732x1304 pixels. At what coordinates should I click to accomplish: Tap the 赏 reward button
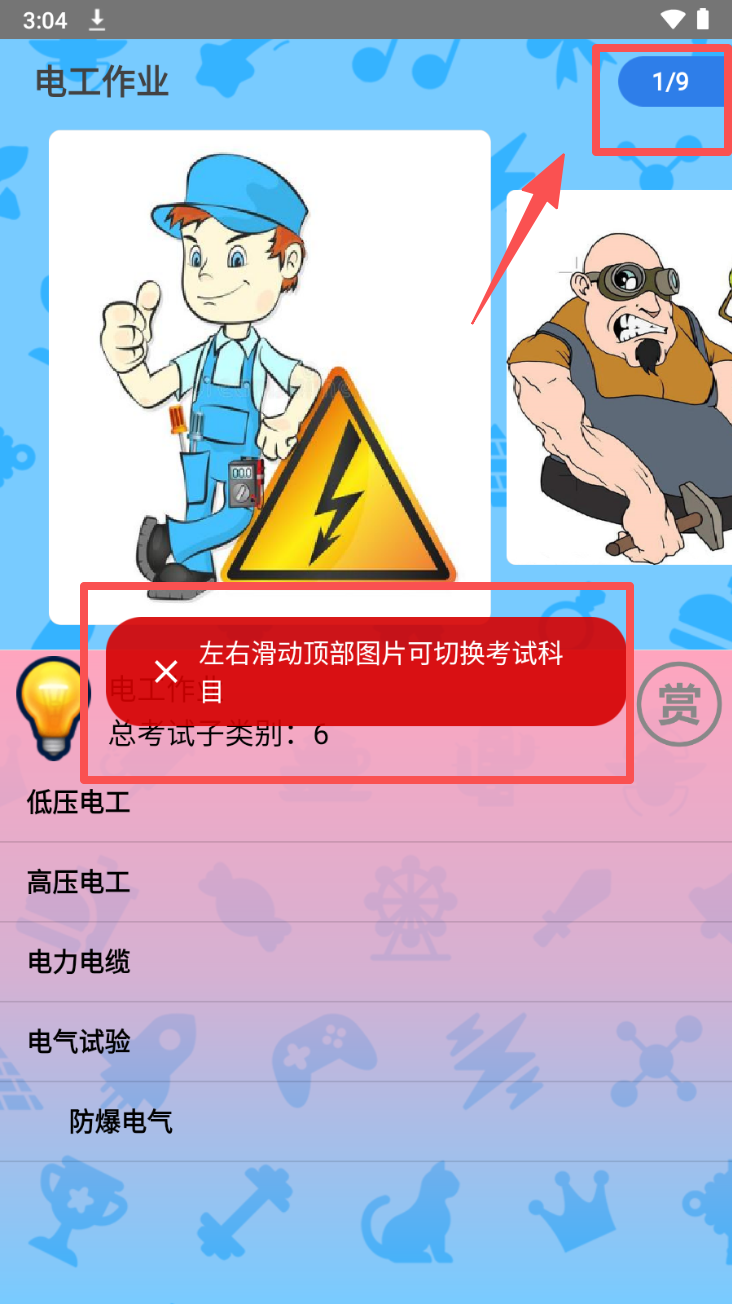click(679, 706)
